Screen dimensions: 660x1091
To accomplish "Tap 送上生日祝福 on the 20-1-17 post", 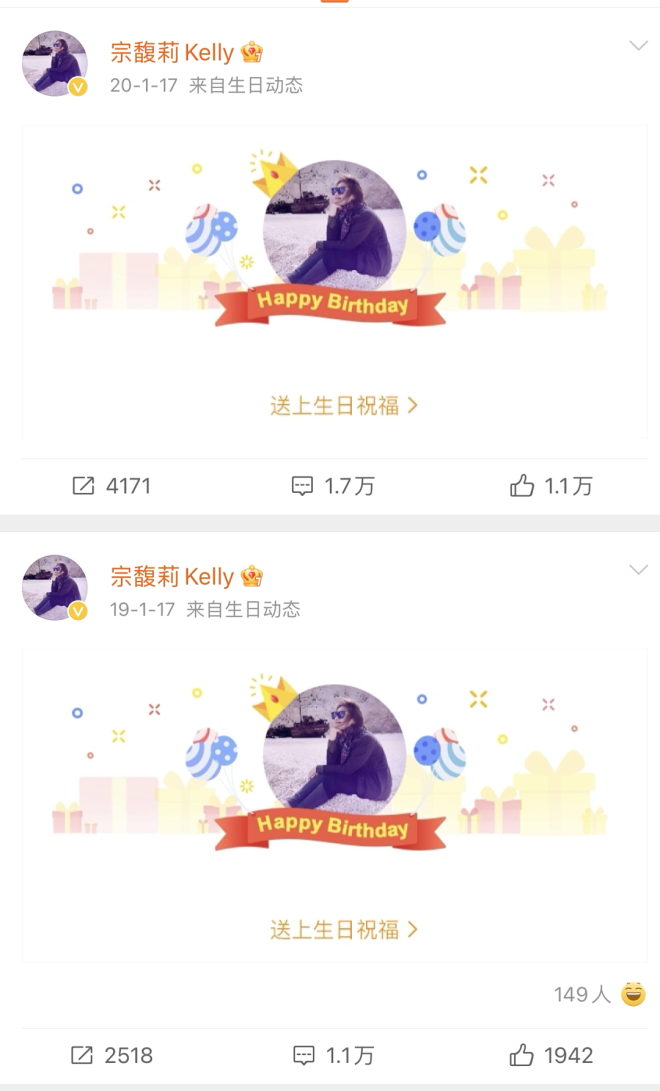I will click(343, 406).
